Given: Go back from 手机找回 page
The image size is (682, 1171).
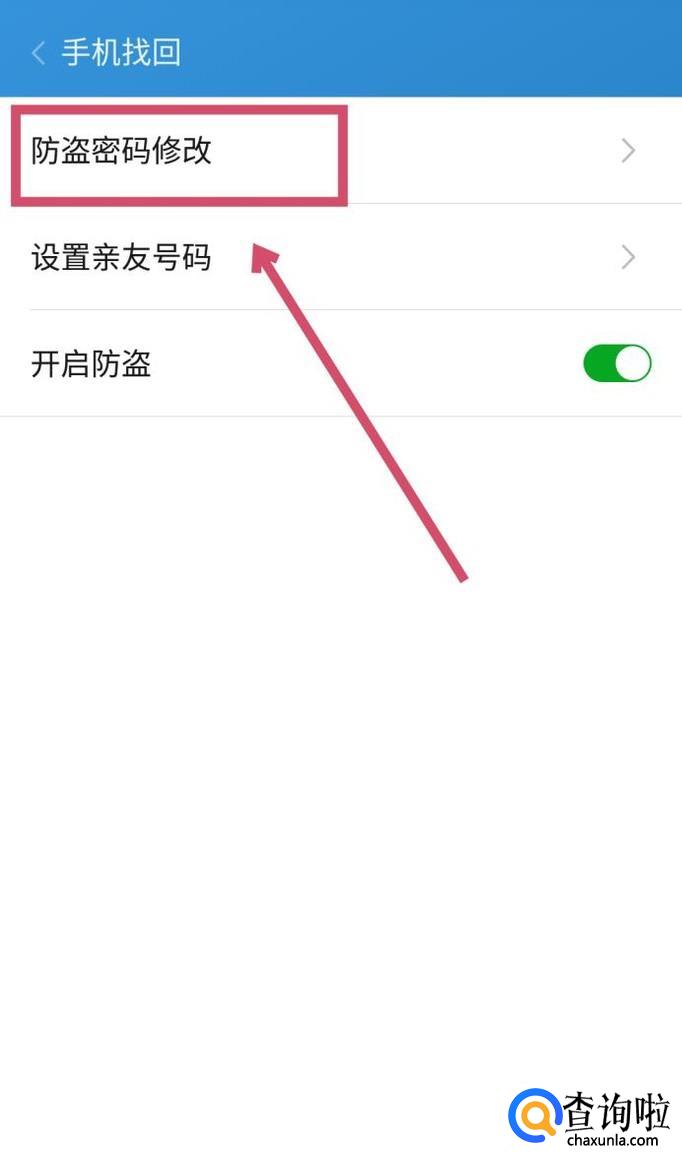Looking at the screenshot, I should point(39,53).
